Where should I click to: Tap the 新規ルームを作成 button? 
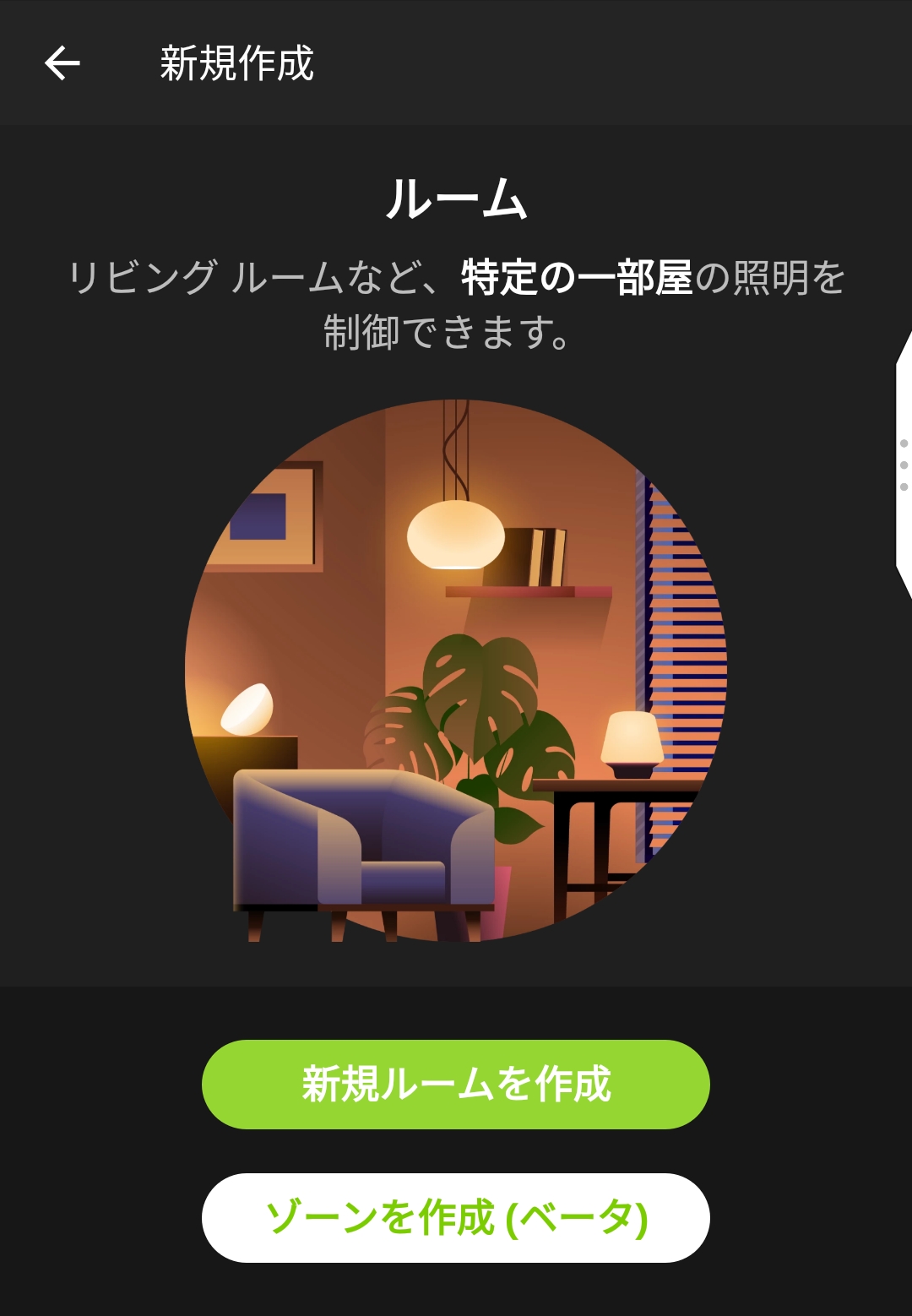[x=456, y=1084]
